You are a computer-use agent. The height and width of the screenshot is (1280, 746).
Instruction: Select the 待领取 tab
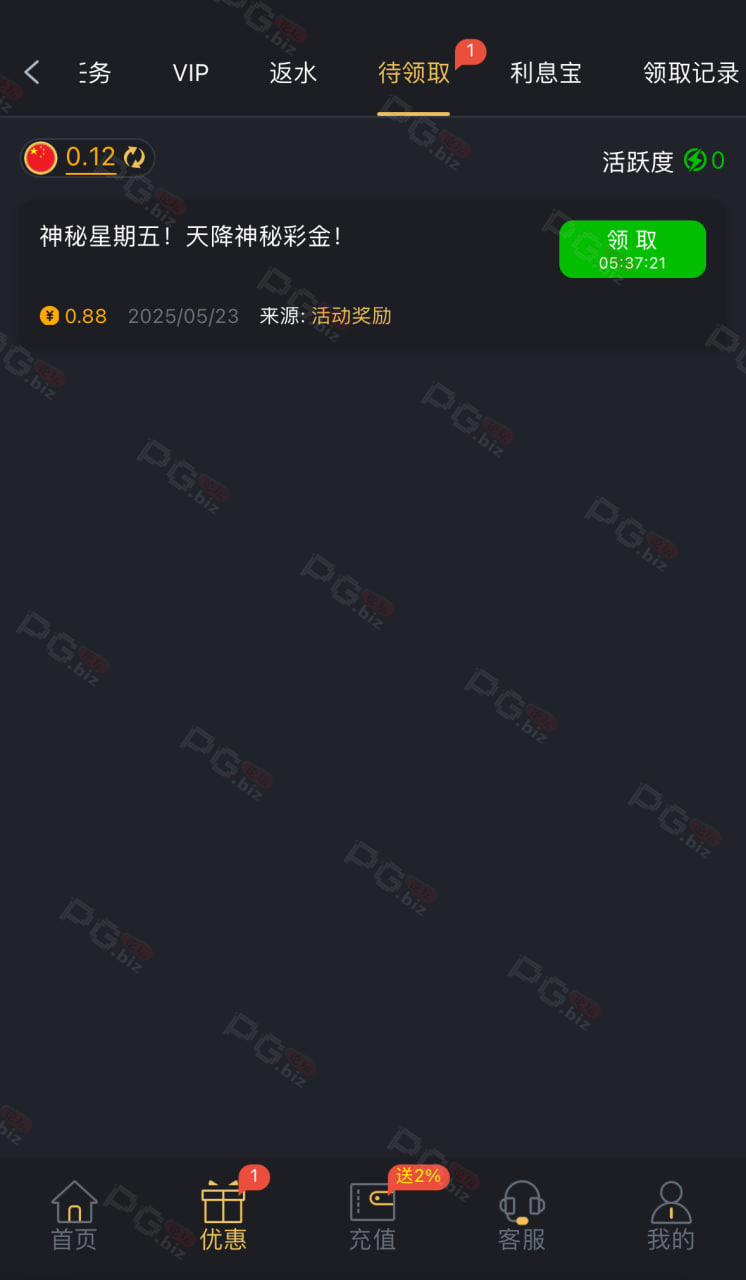click(414, 73)
